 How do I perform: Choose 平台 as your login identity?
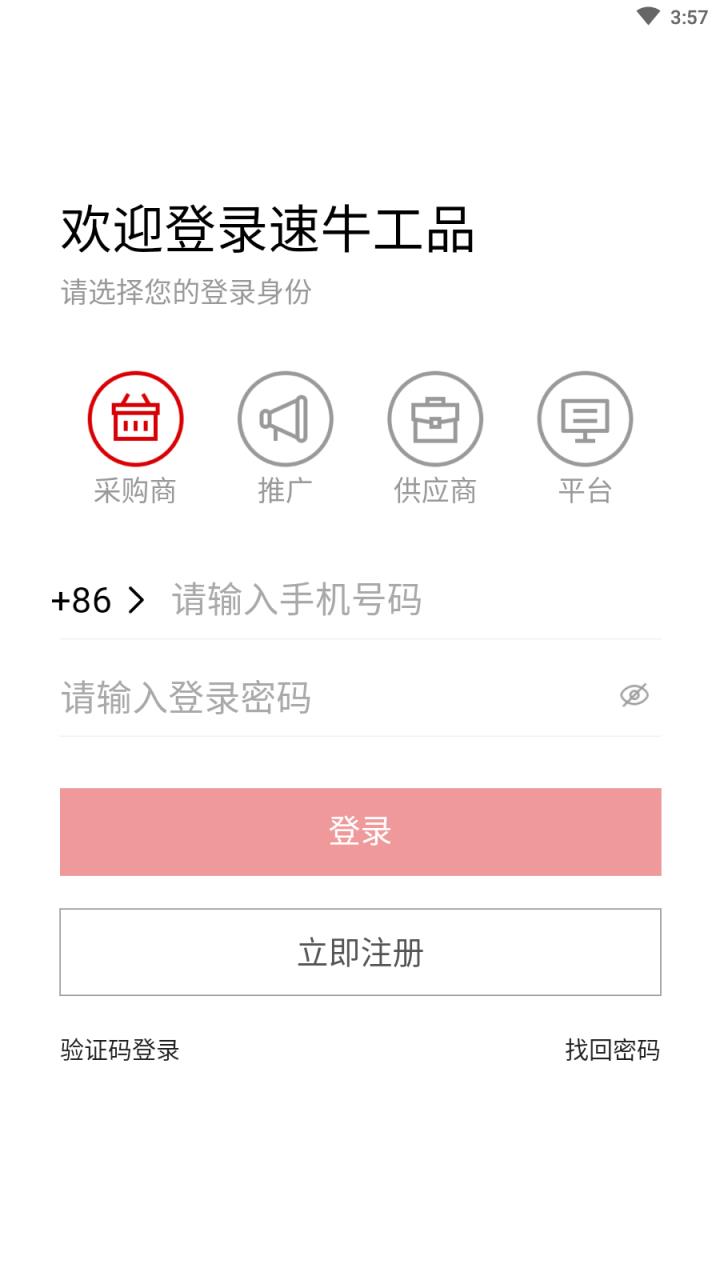pyautogui.click(x=585, y=435)
